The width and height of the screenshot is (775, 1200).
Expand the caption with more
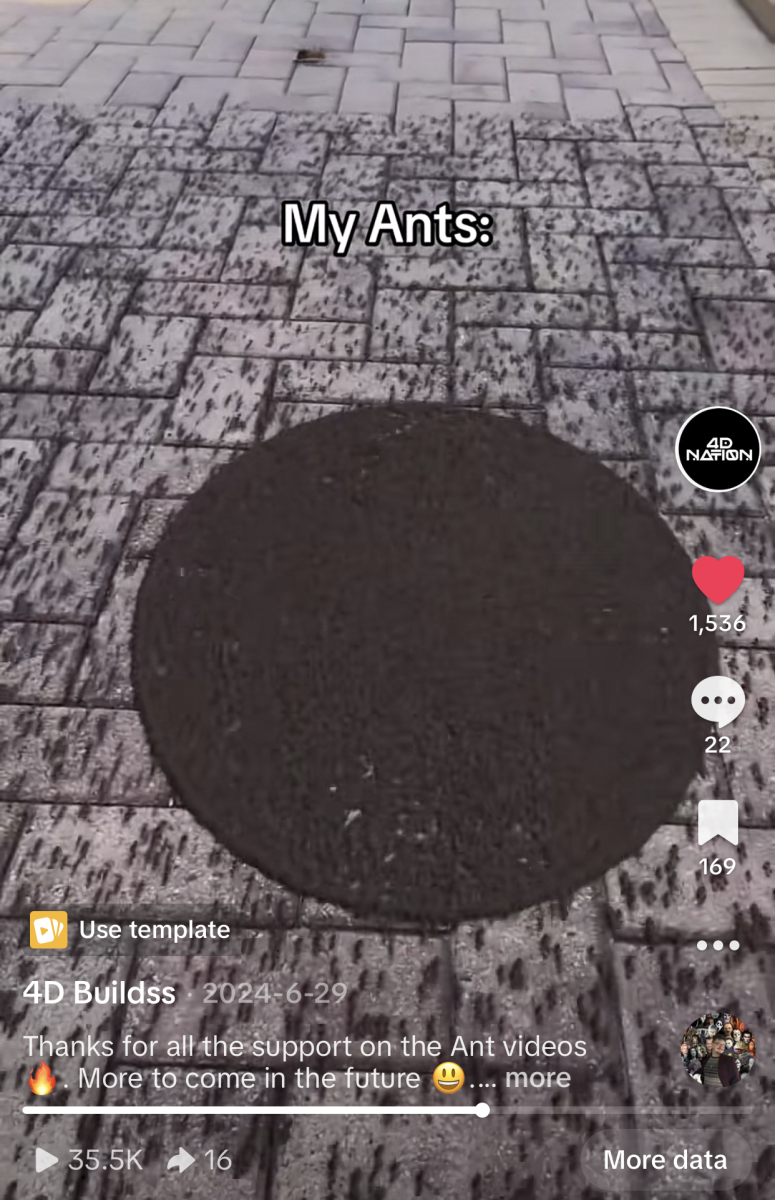[x=537, y=1078]
